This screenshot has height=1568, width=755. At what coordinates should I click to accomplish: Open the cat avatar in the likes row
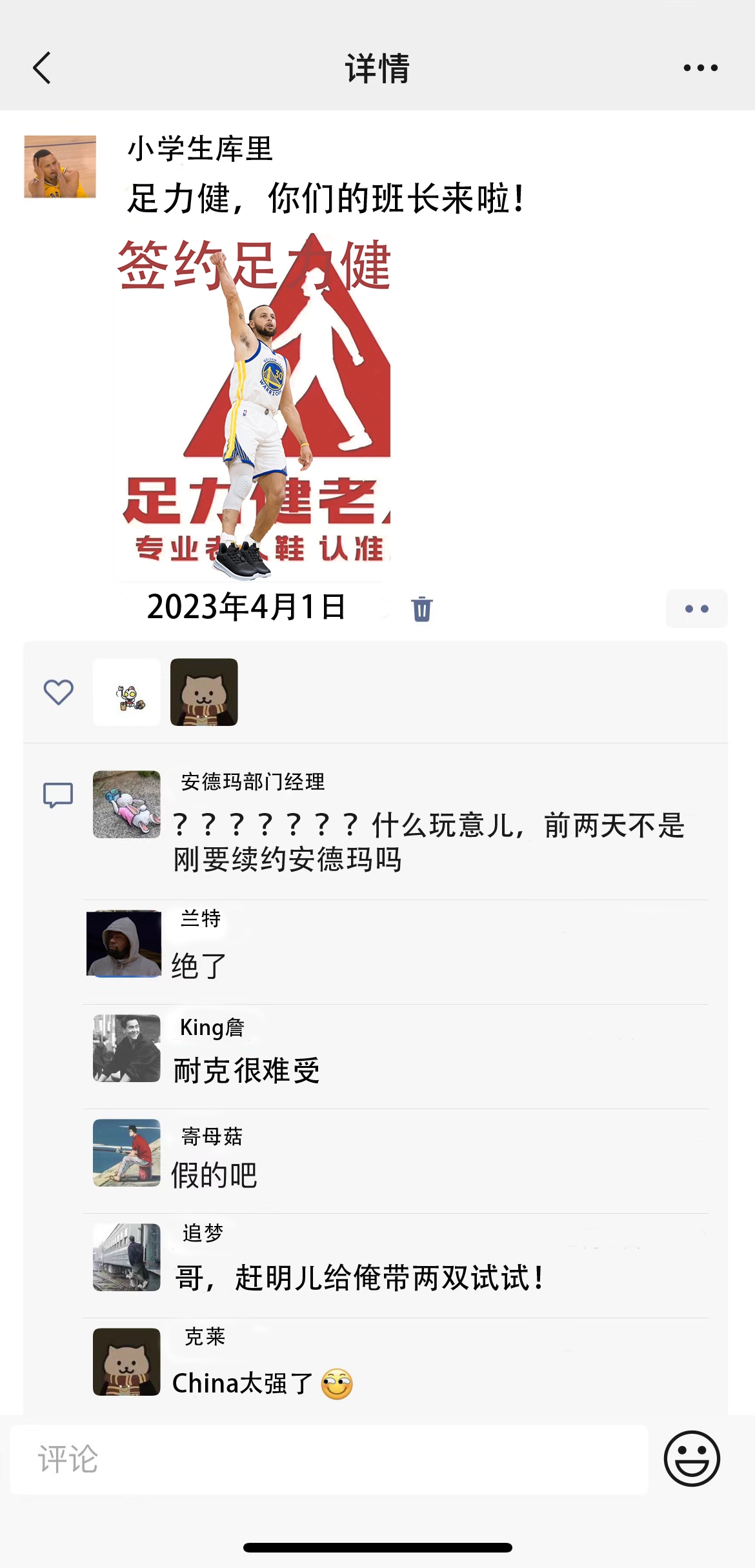tap(204, 692)
